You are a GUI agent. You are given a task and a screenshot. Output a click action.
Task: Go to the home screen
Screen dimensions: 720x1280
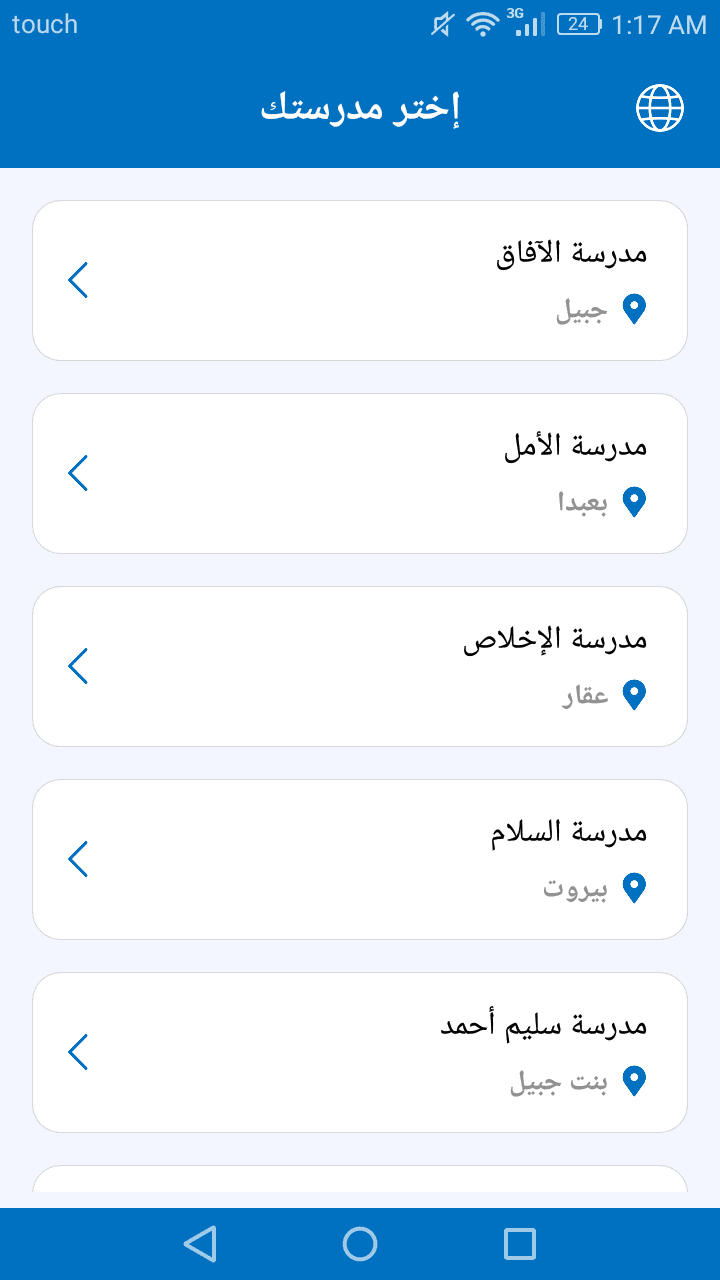[x=360, y=1244]
